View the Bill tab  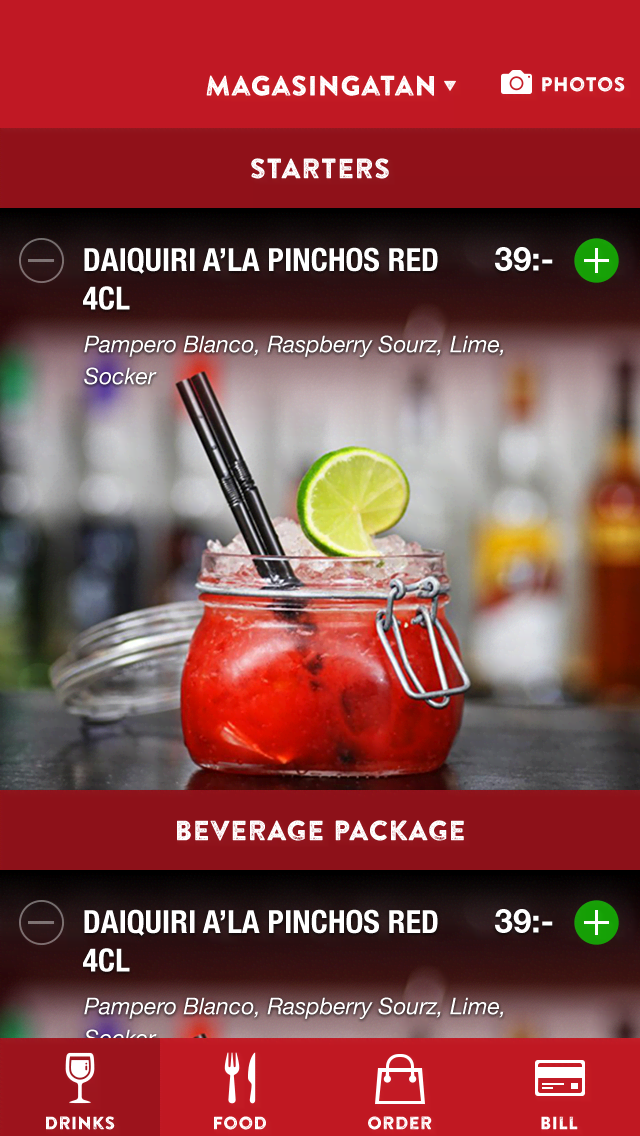(x=560, y=1087)
